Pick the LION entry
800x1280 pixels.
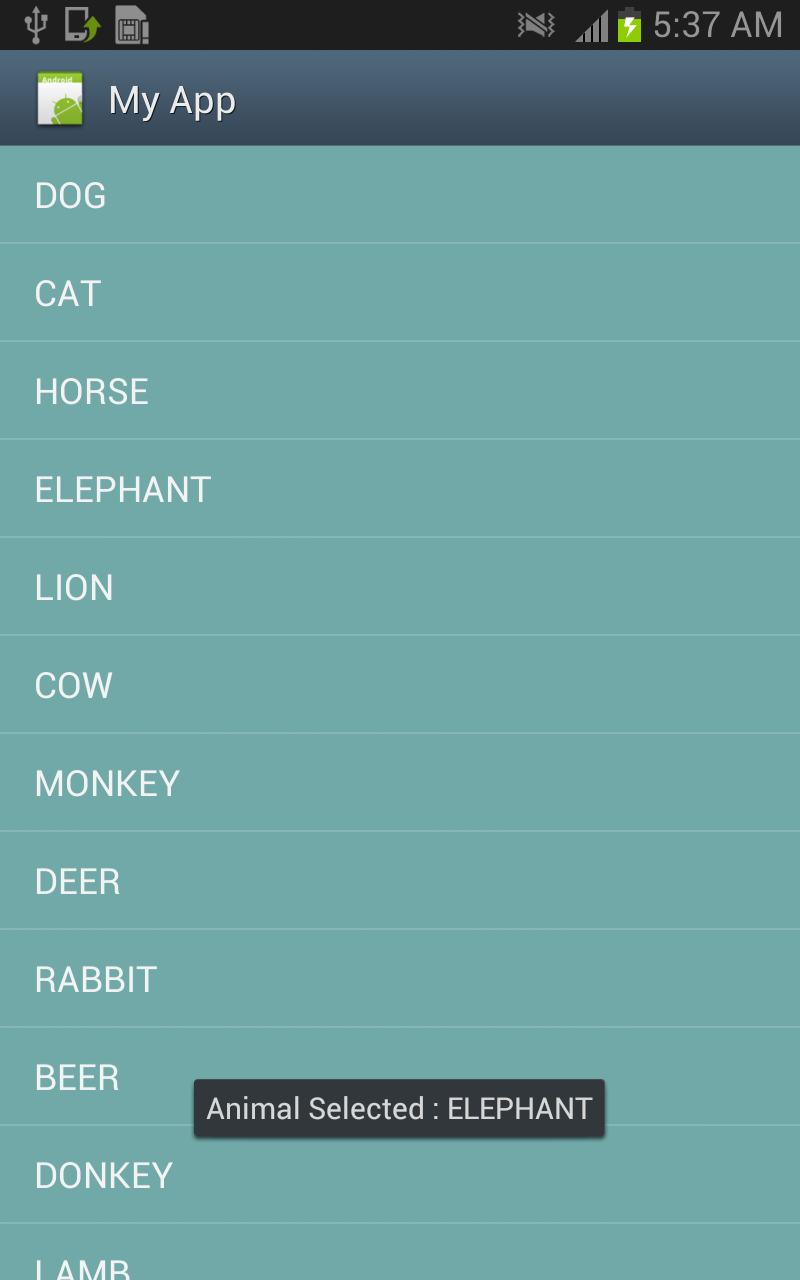coord(400,587)
